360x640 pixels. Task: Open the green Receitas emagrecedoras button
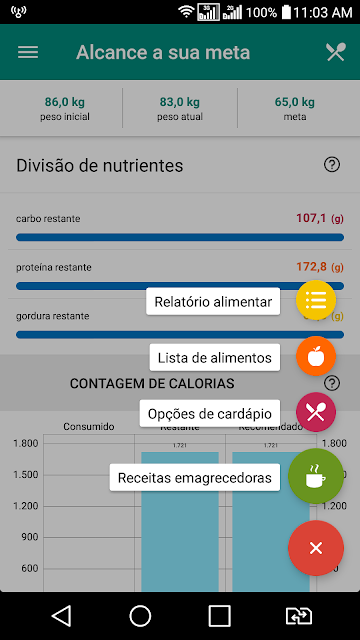coord(316,476)
